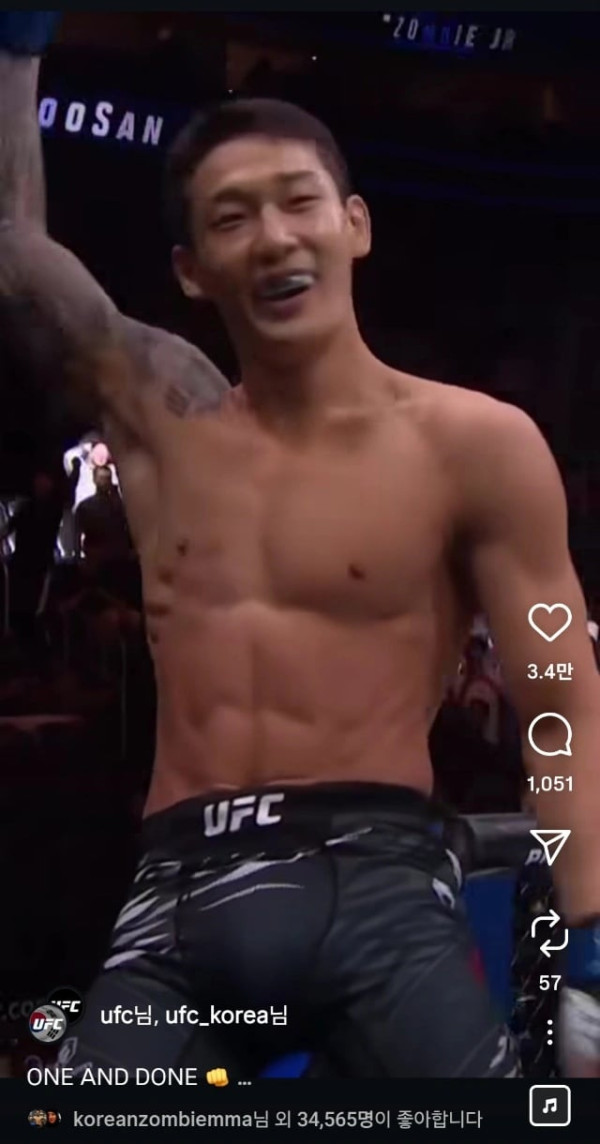Share this reel via the paper plane icon
The height and width of the screenshot is (1144, 600).
click(549, 846)
